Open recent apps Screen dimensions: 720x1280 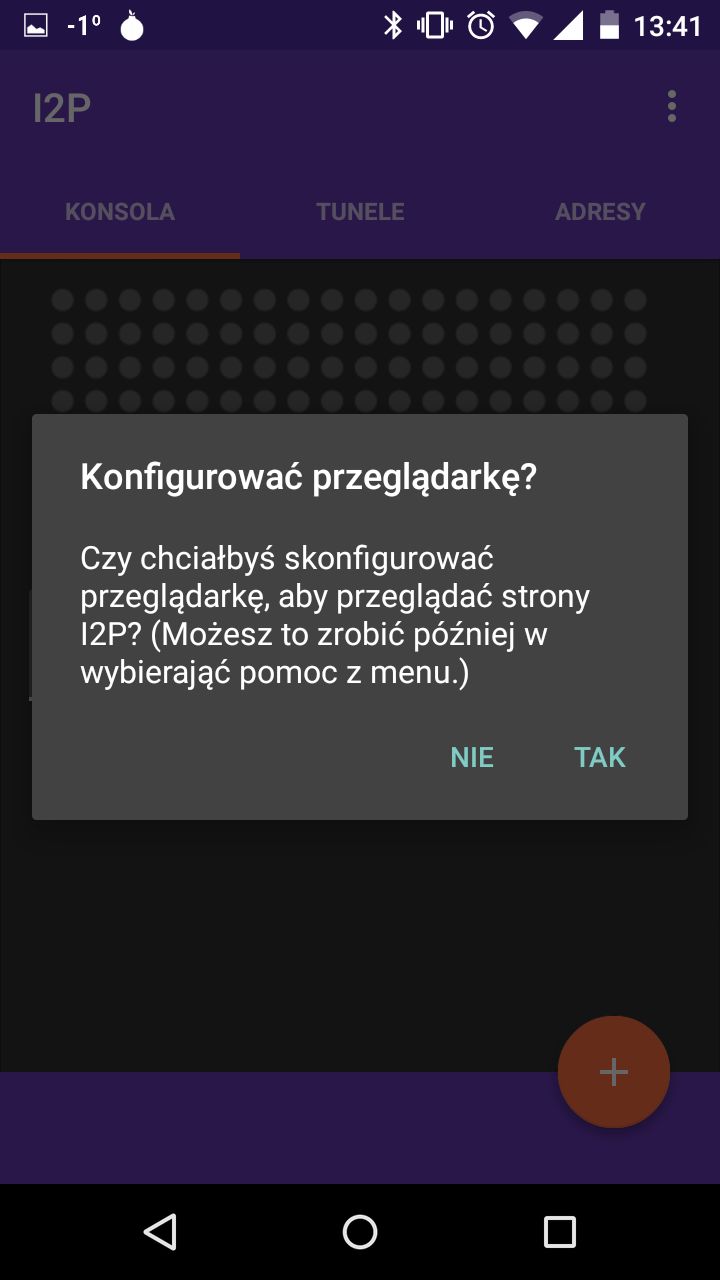pos(560,1232)
